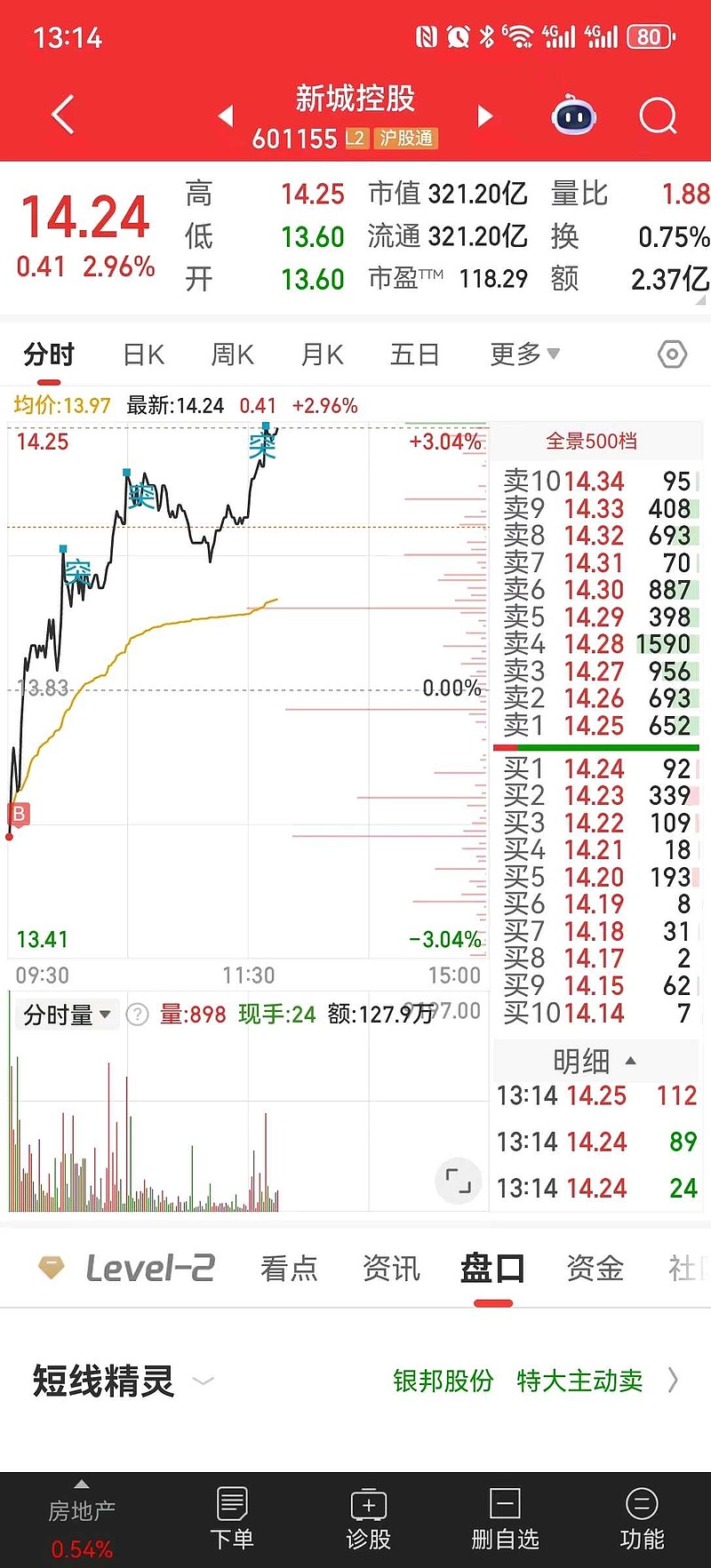This screenshot has width=711, height=1568.
Task: Open chart settings hexagon icon
Action: coord(672,355)
